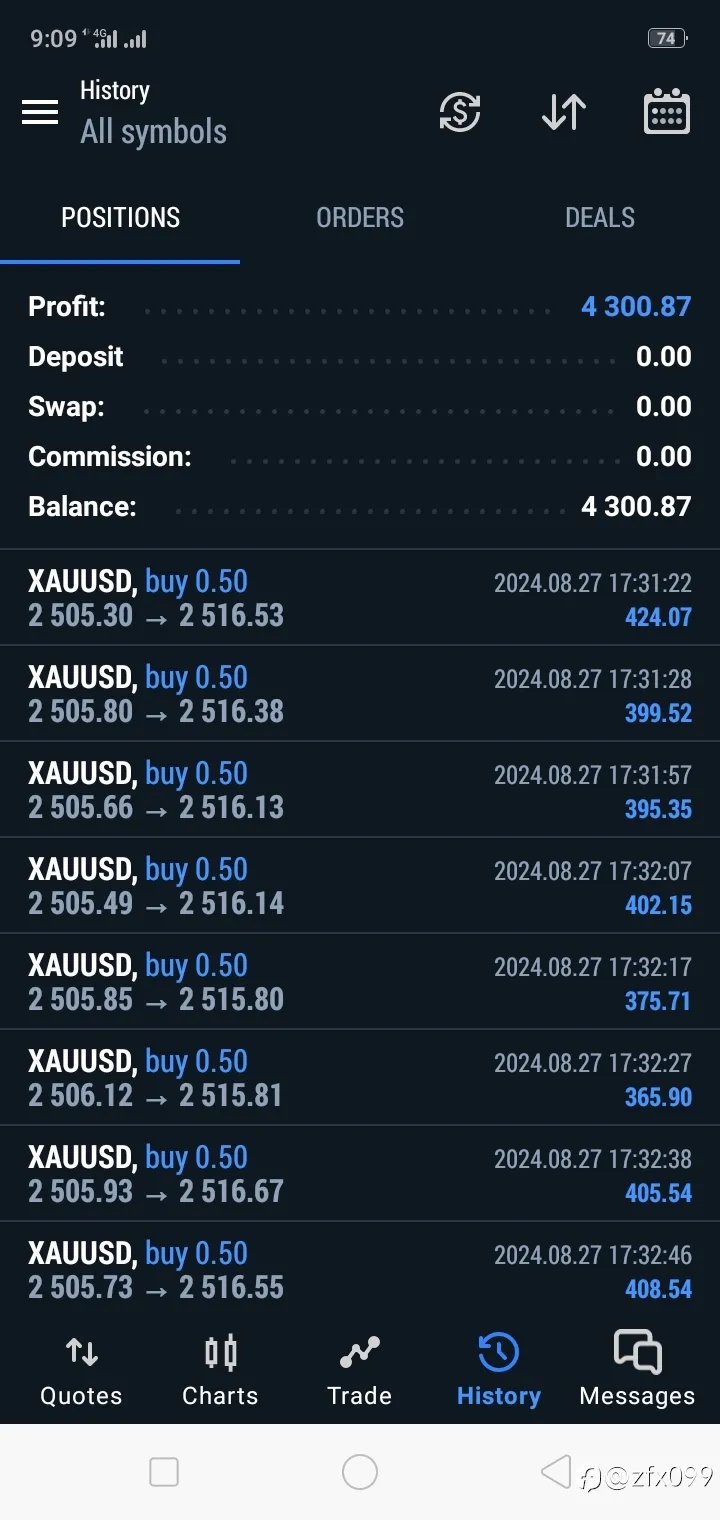The height and width of the screenshot is (1520, 720).
Task: Switch to the Trade tab
Action: tap(359, 1371)
